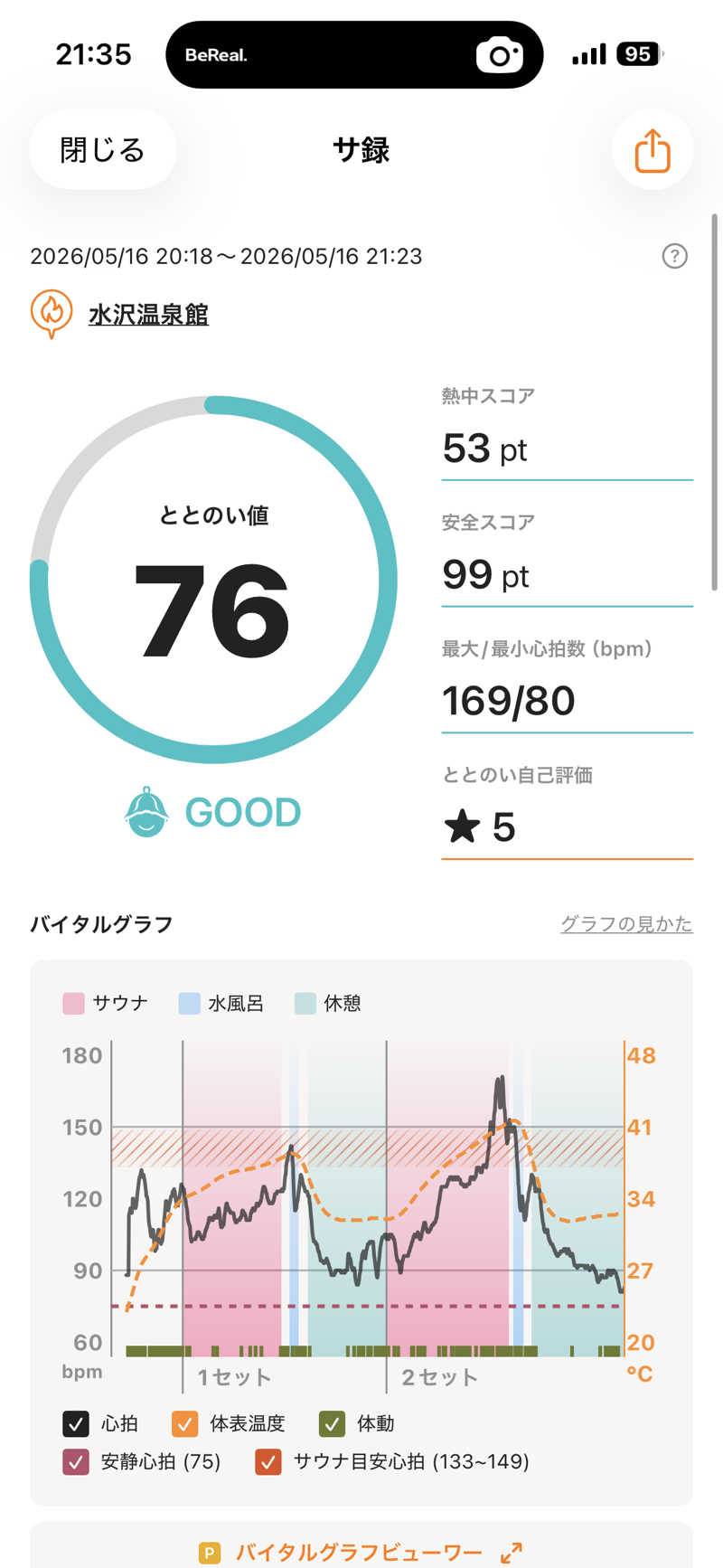This screenshot has width=723, height=1568.
Task: Toggle the 体動 checkbox
Action: point(332,1423)
